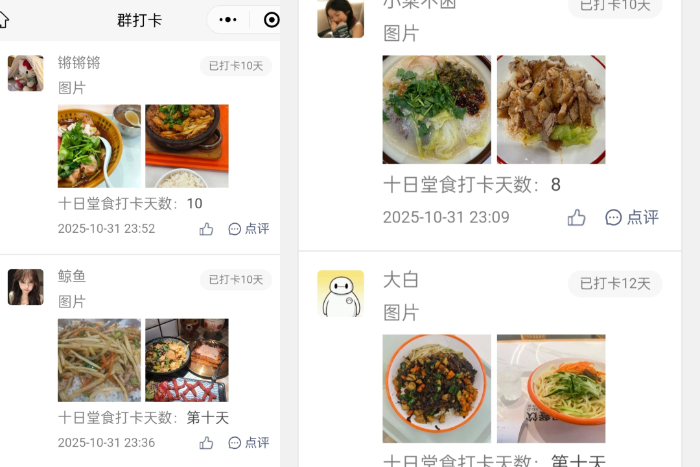Open 锵锵锵's profile avatar

coord(26,73)
